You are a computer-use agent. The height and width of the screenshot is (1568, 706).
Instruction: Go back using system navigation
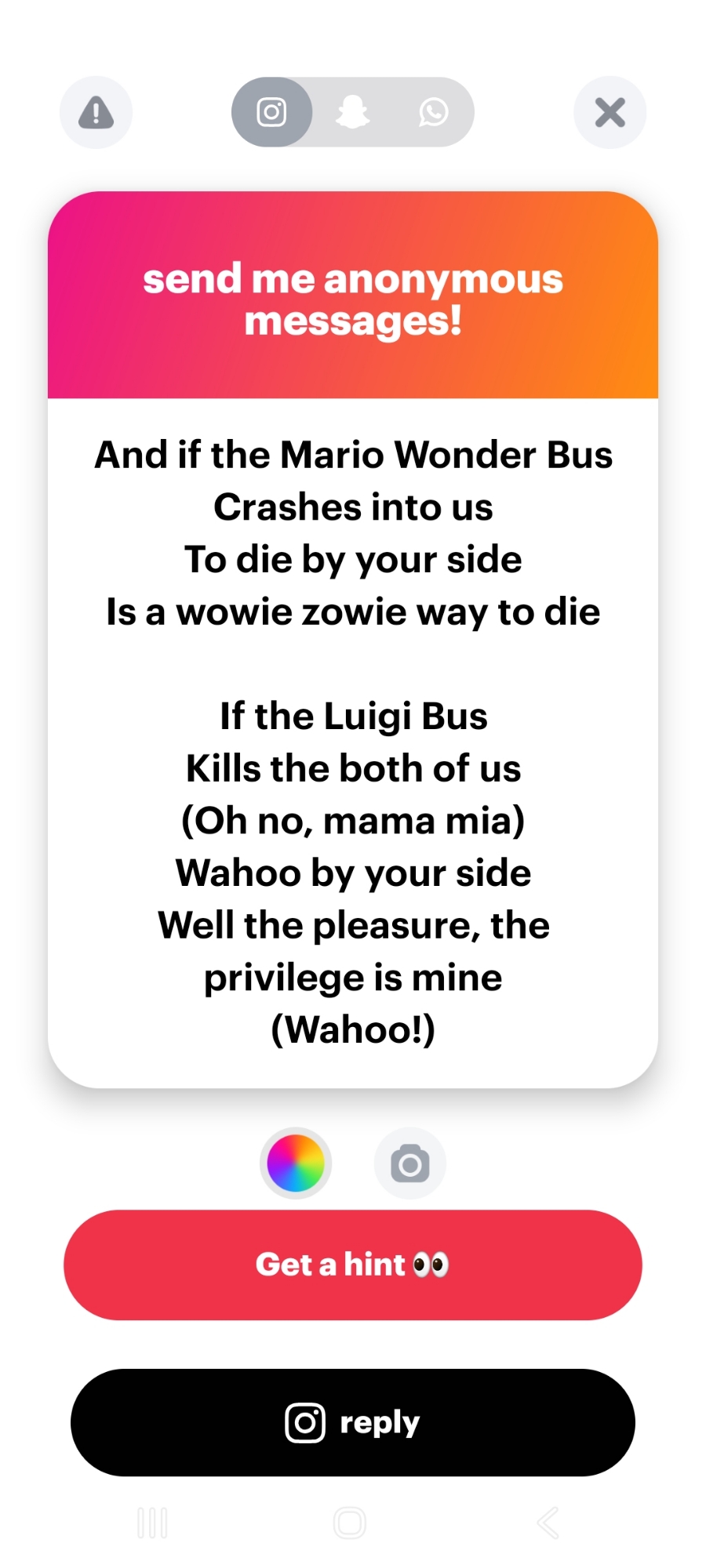548,1523
